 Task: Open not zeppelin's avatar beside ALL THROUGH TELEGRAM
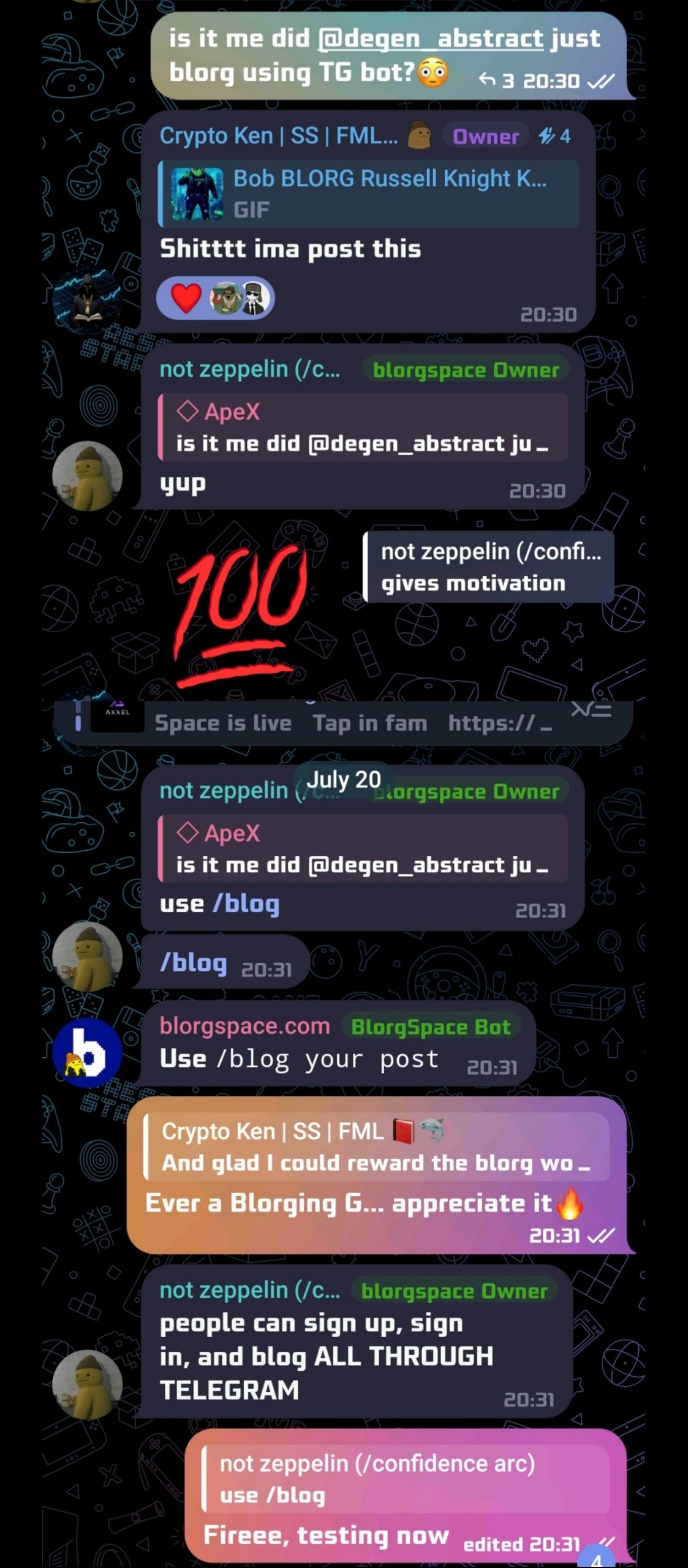click(x=87, y=1384)
